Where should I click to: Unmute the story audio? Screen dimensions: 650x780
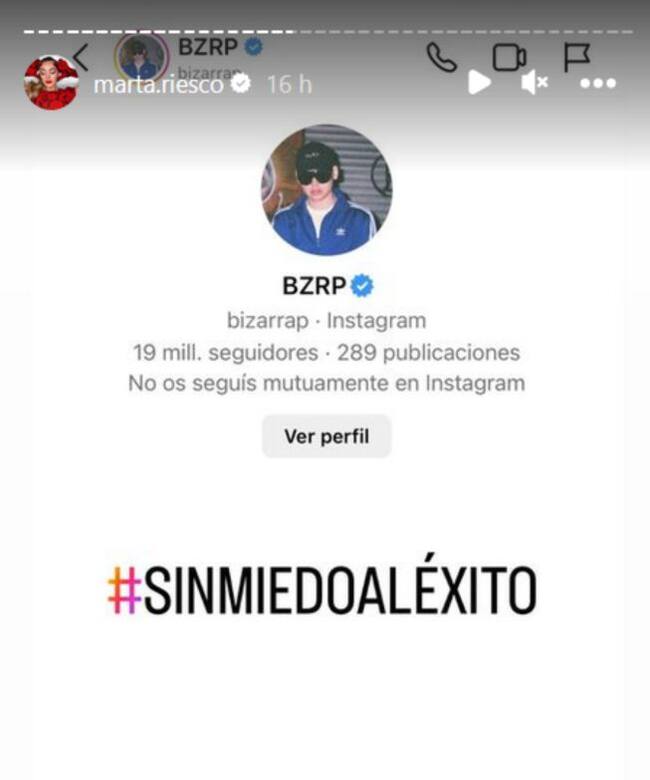pos(534,83)
